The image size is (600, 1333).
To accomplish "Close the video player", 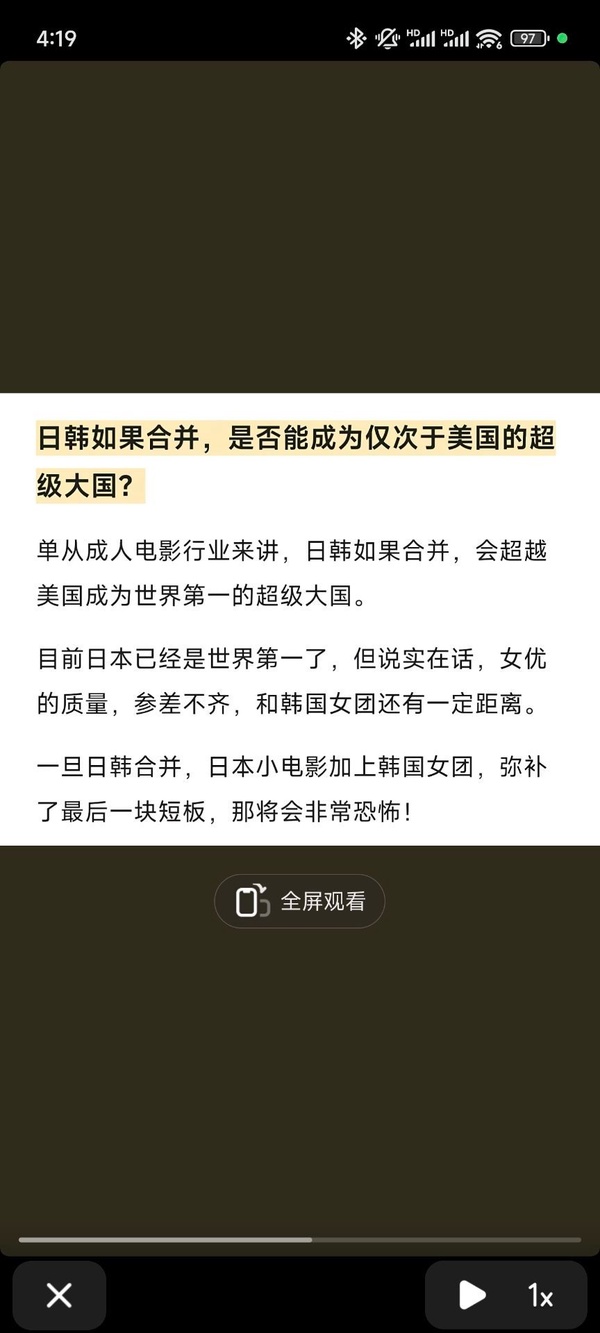I will 59,1296.
